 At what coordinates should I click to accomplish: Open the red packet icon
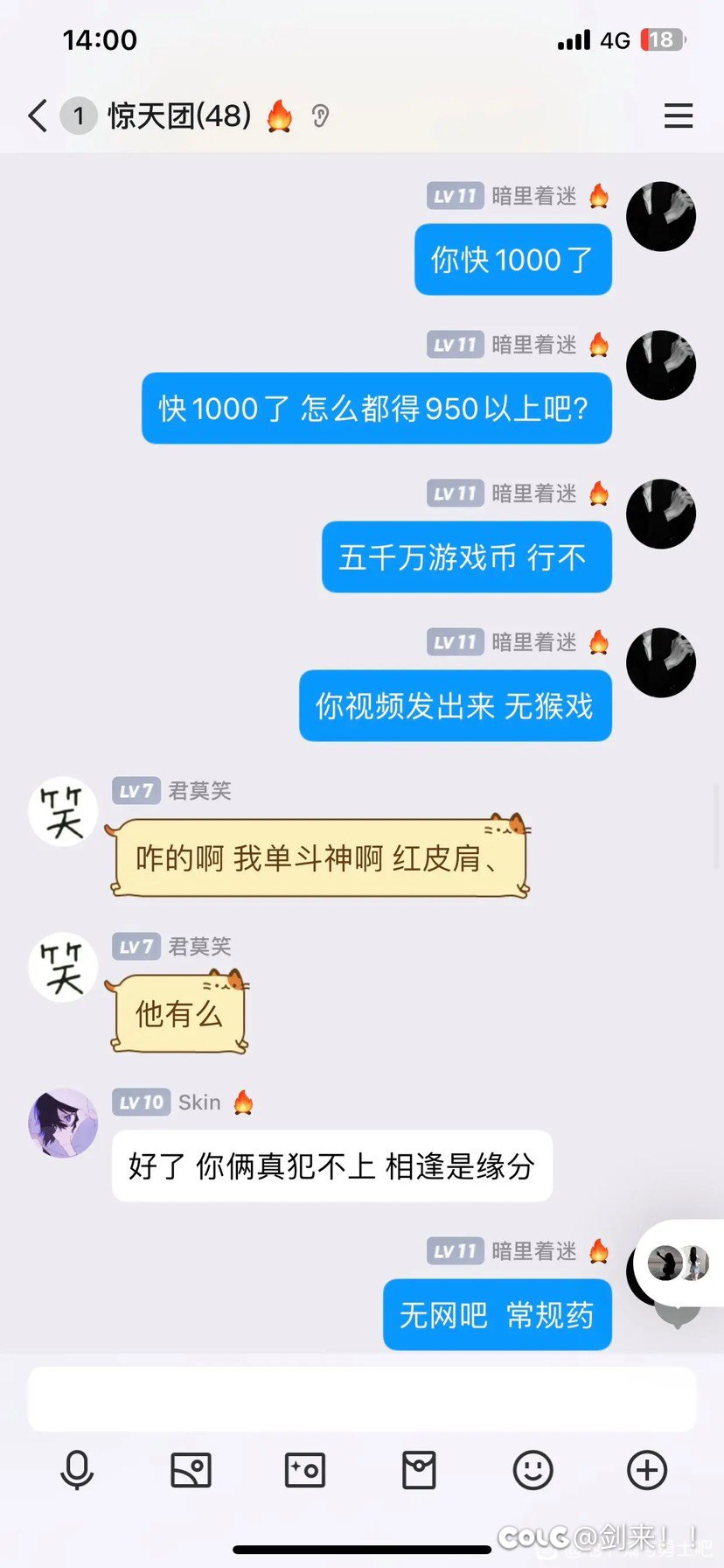click(419, 1470)
